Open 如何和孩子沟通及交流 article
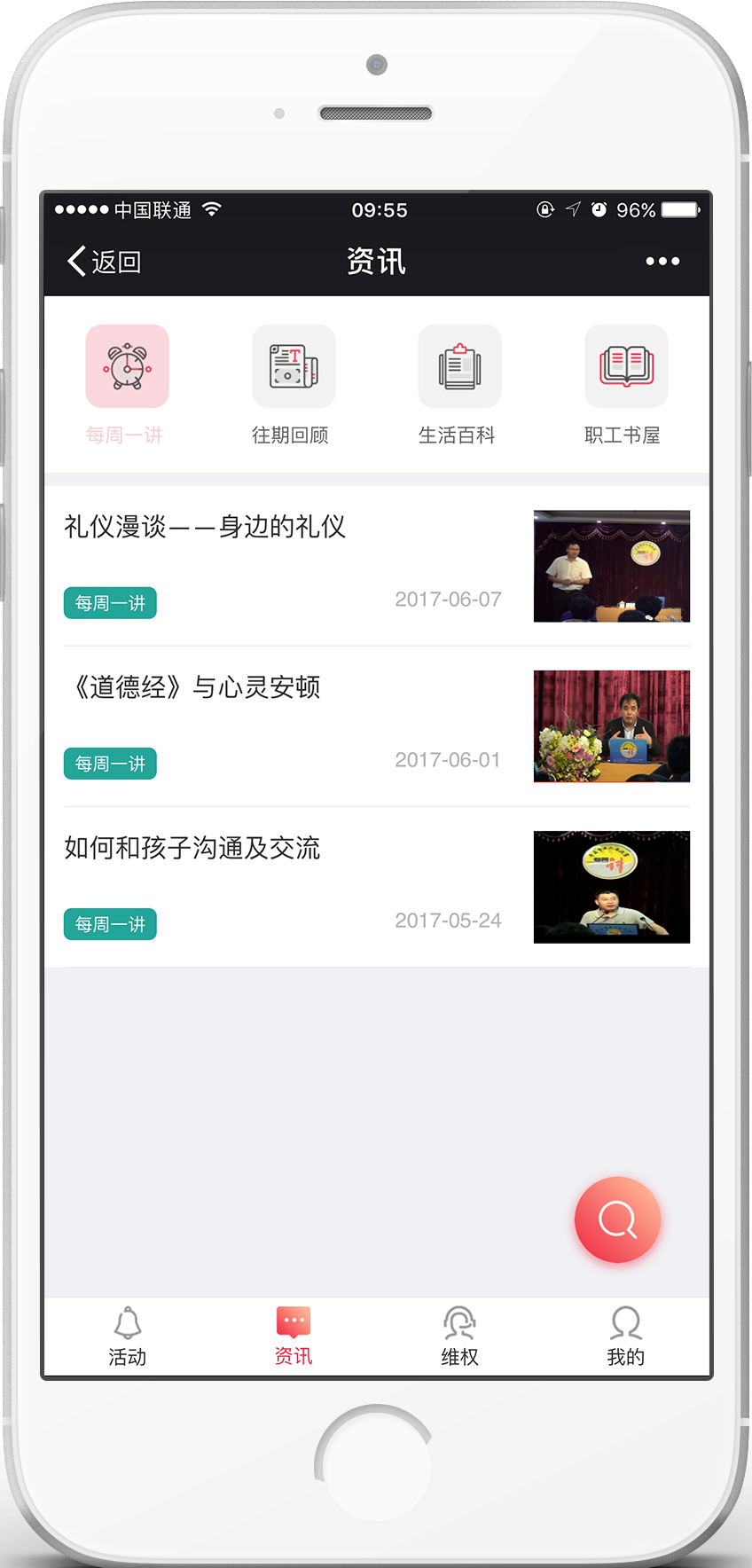 [192, 849]
